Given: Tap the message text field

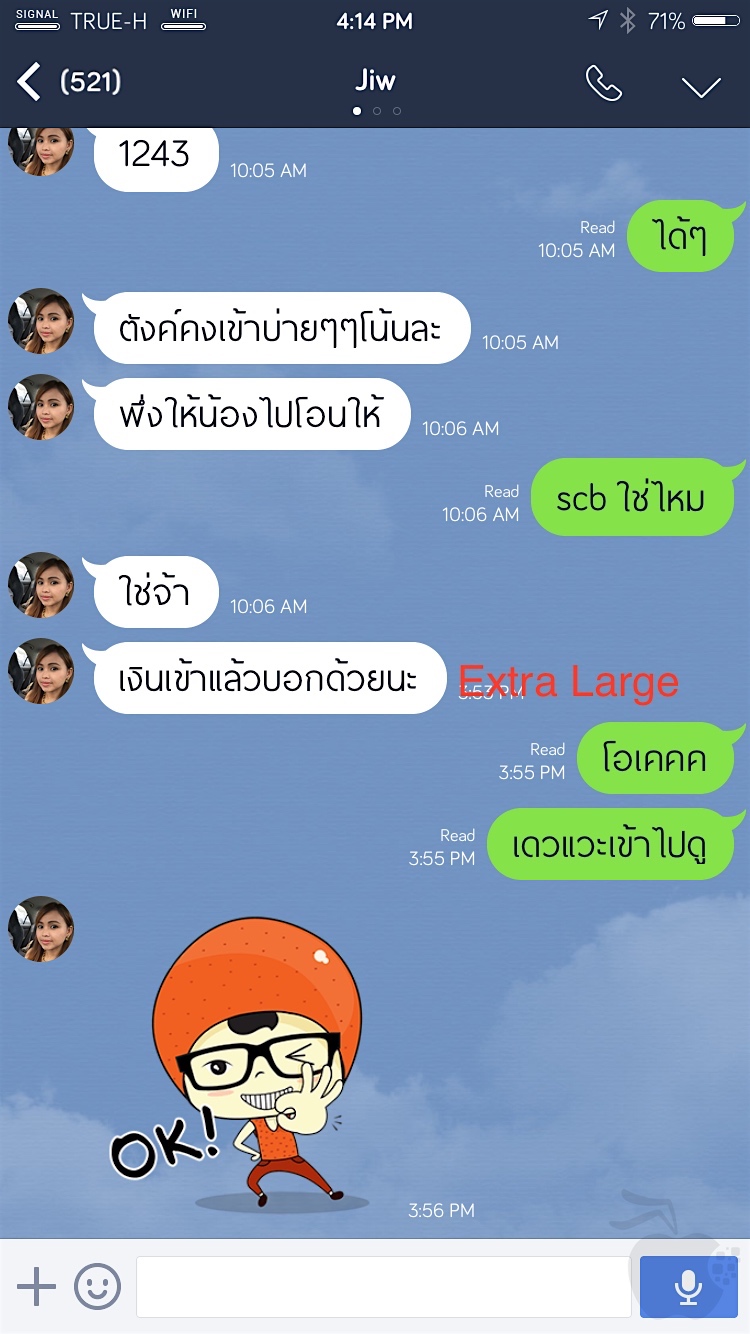Looking at the screenshot, I should coord(383,1286).
